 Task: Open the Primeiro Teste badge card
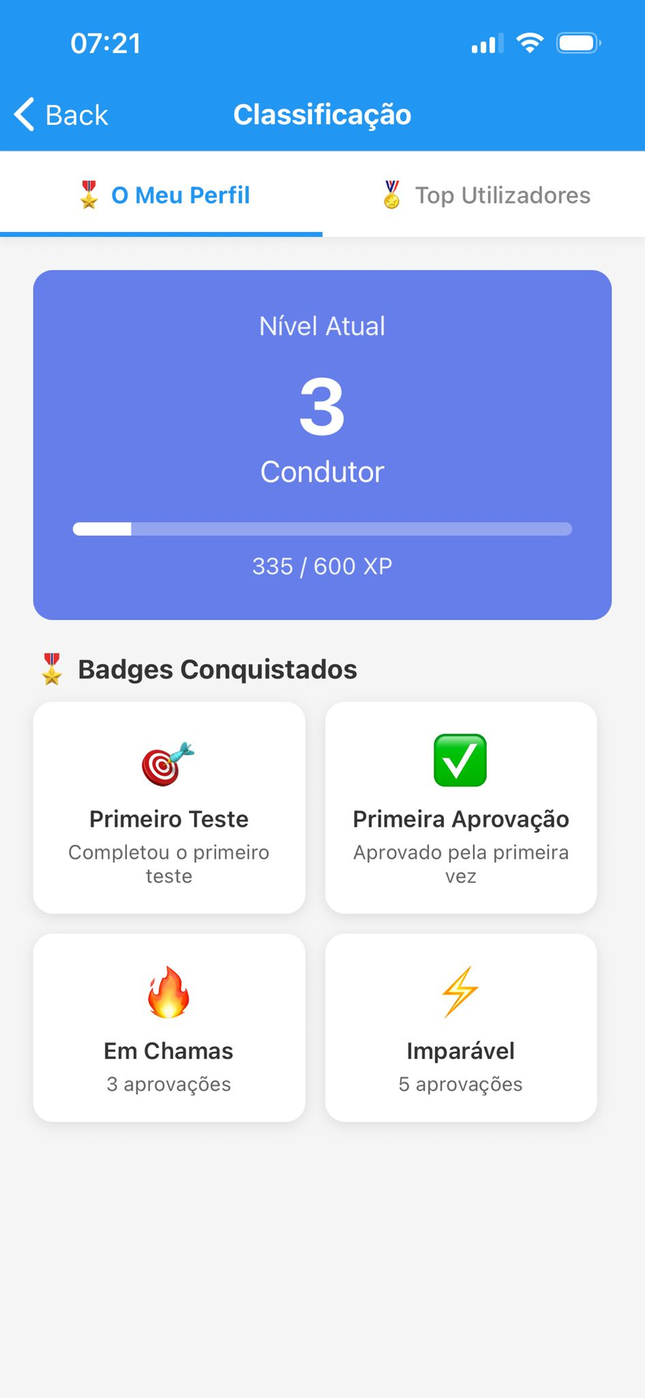169,808
